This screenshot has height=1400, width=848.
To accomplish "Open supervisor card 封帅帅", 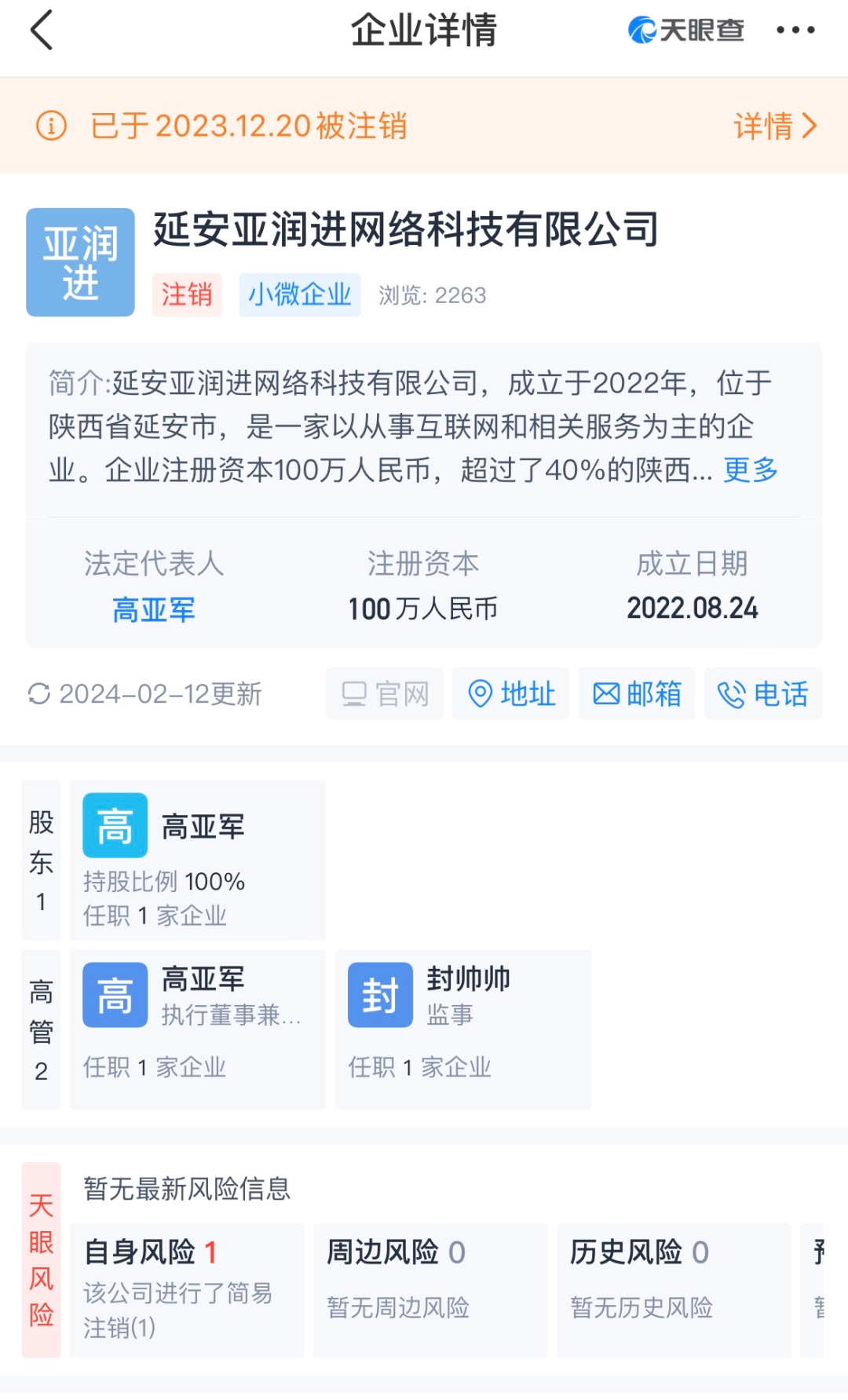I will point(462,1029).
